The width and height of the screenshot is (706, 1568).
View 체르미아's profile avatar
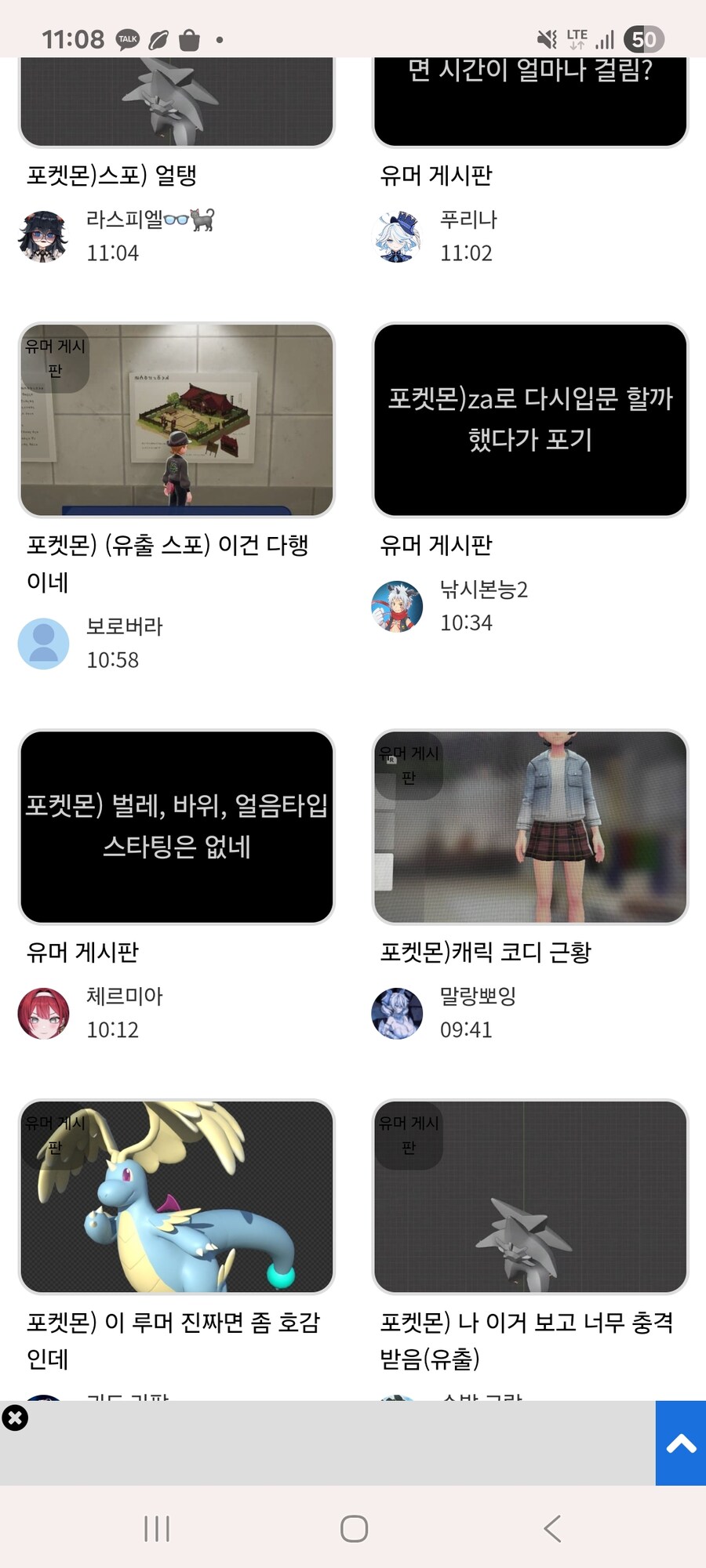point(43,1013)
